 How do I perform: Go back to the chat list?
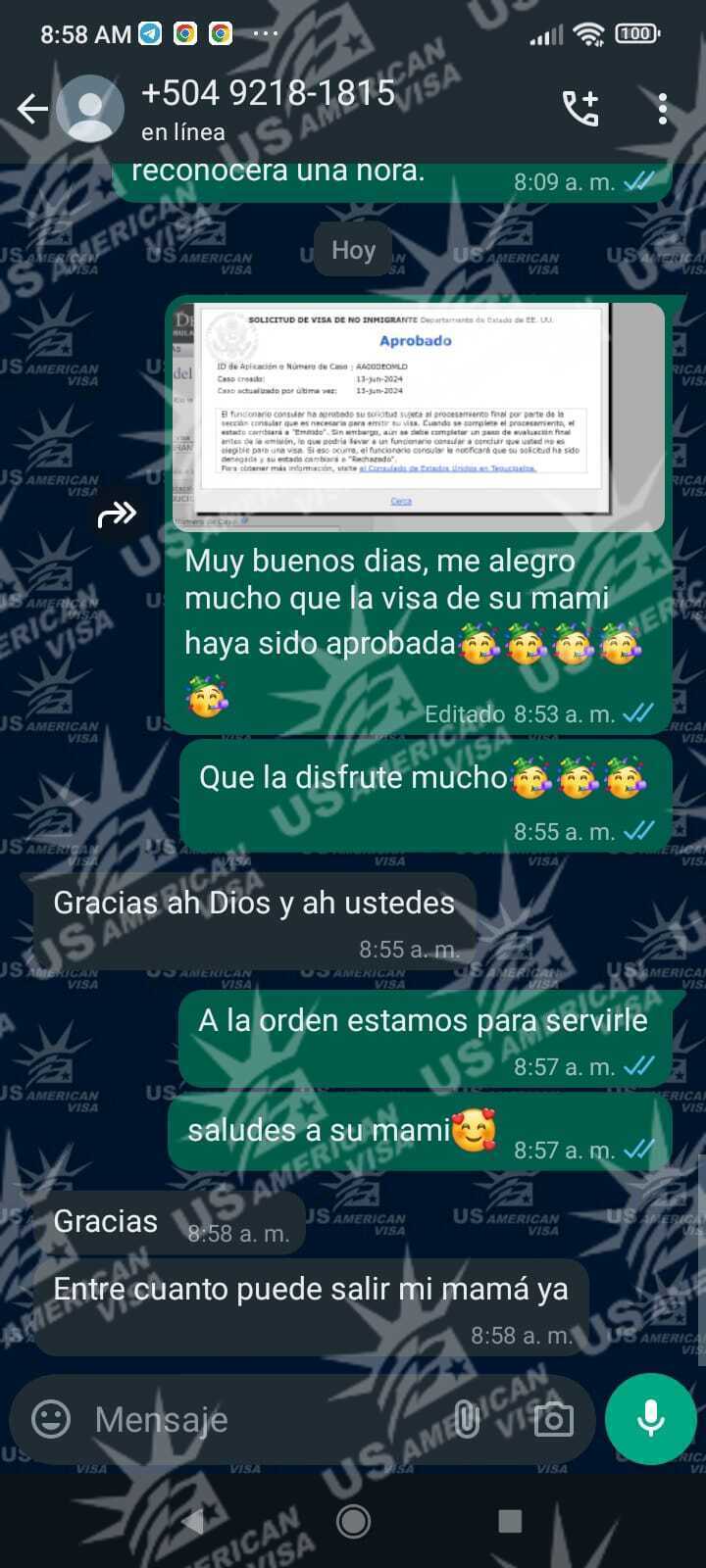32,109
